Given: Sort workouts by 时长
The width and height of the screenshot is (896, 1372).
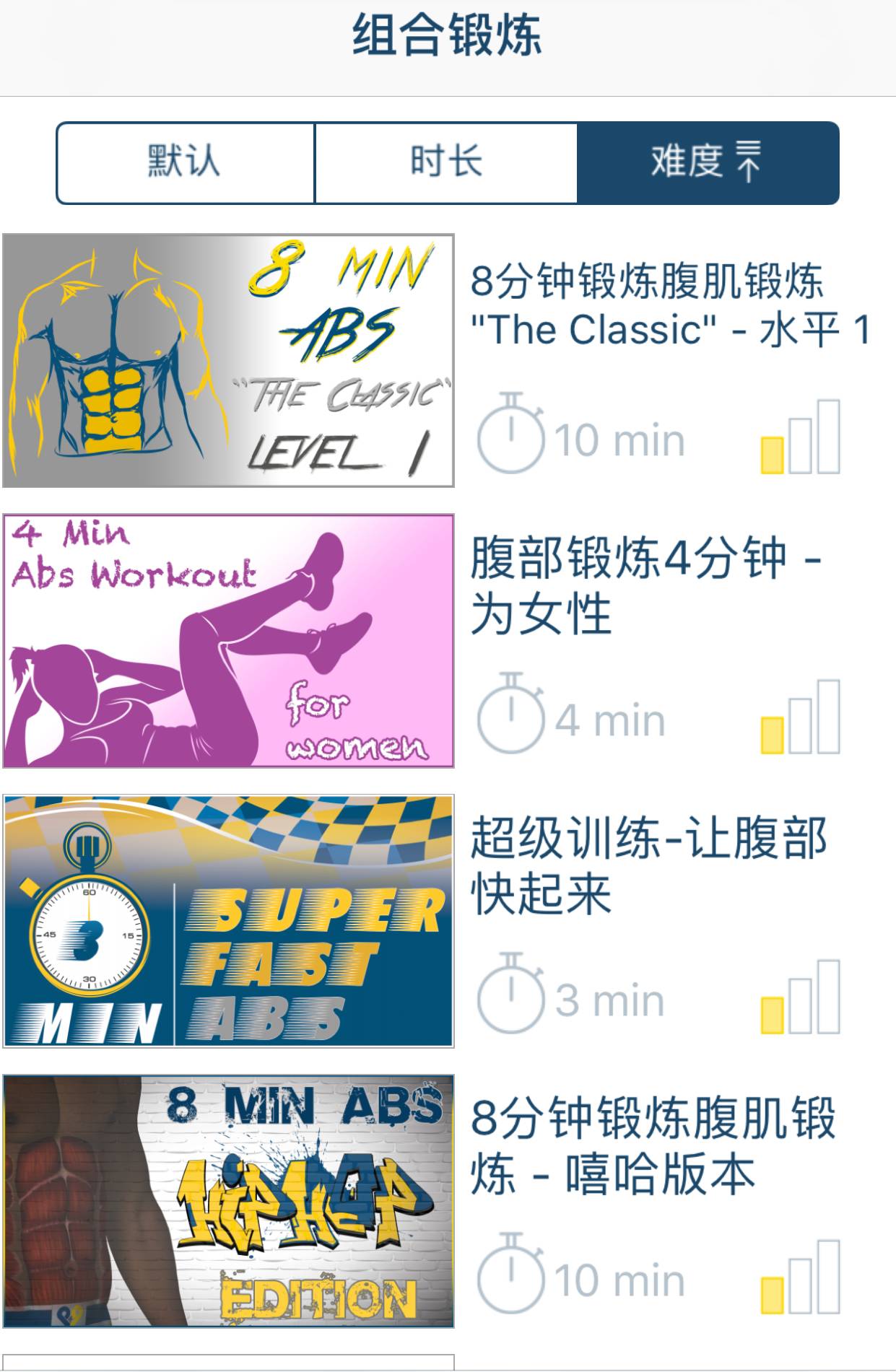Looking at the screenshot, I should pyautogui.click(x=446, y=162).
